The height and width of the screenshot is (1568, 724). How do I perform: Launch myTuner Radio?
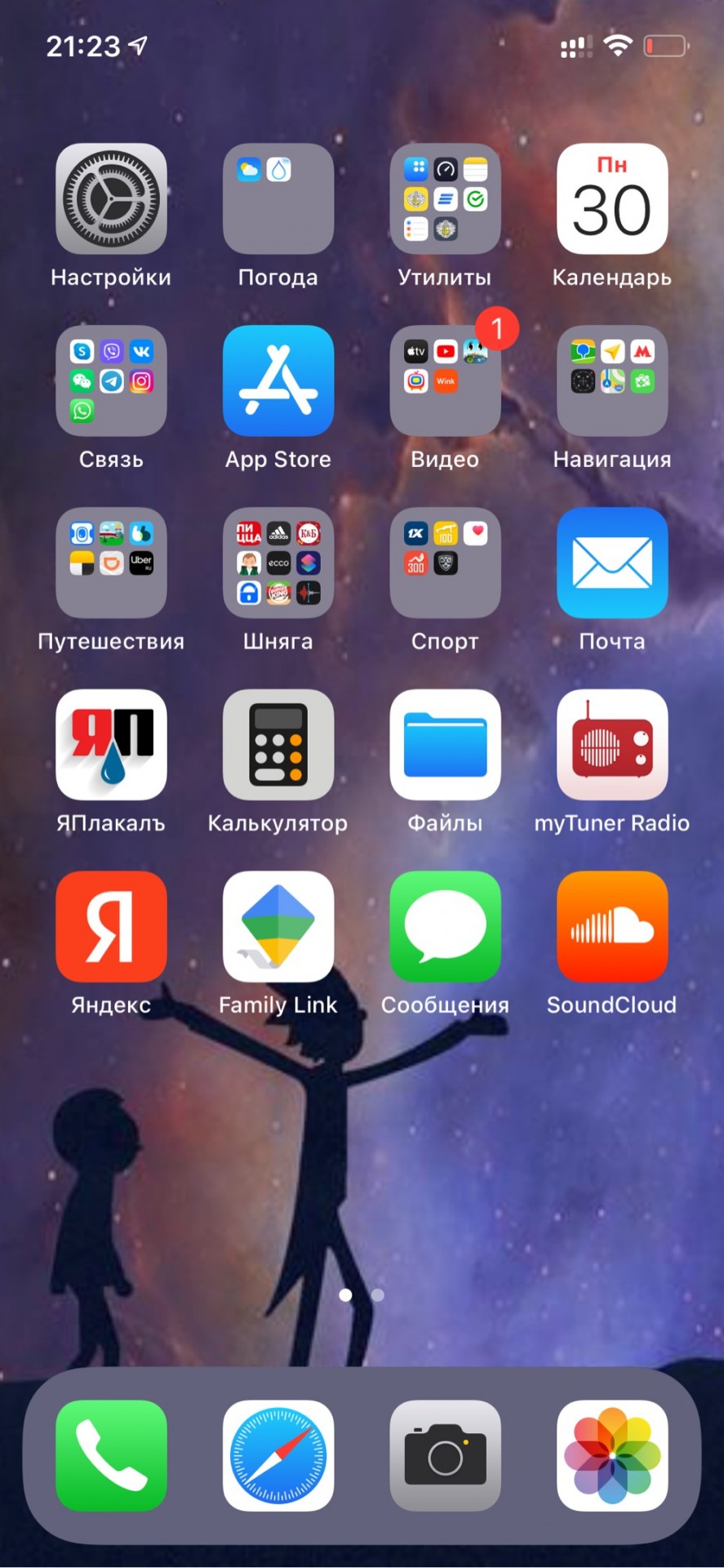(x=612, y=745)
